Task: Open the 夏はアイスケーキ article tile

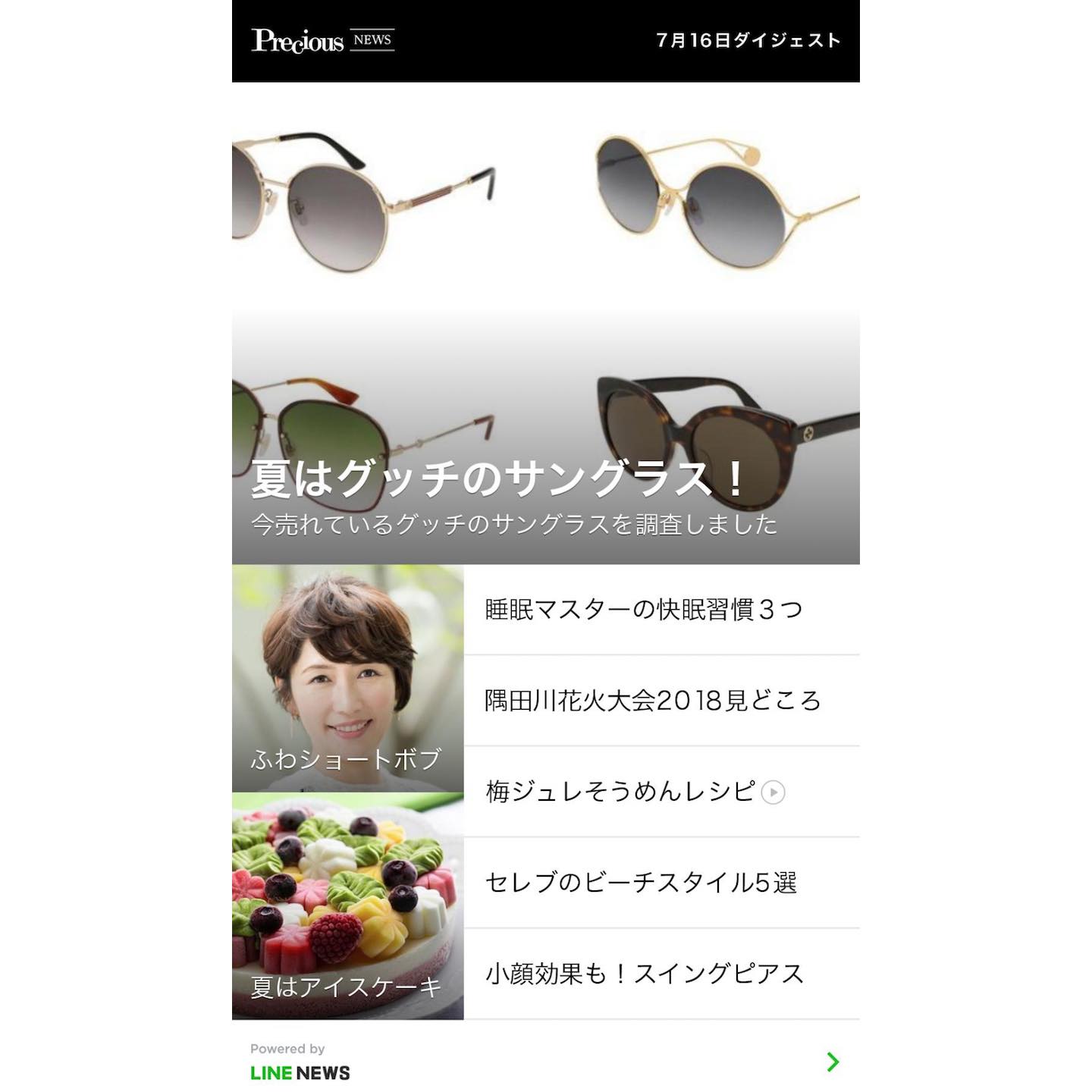Action: [x=347, y=906]
